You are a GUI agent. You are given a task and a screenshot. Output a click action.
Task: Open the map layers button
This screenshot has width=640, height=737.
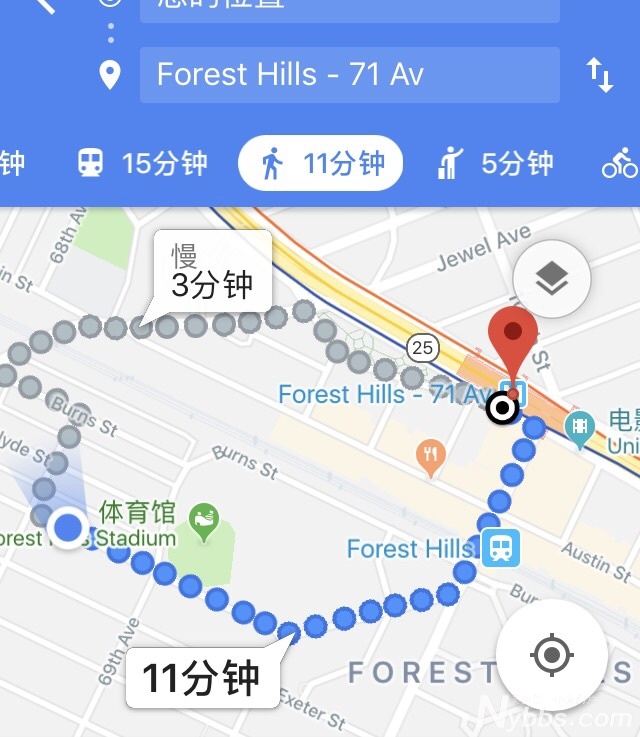tap(552, 279)
